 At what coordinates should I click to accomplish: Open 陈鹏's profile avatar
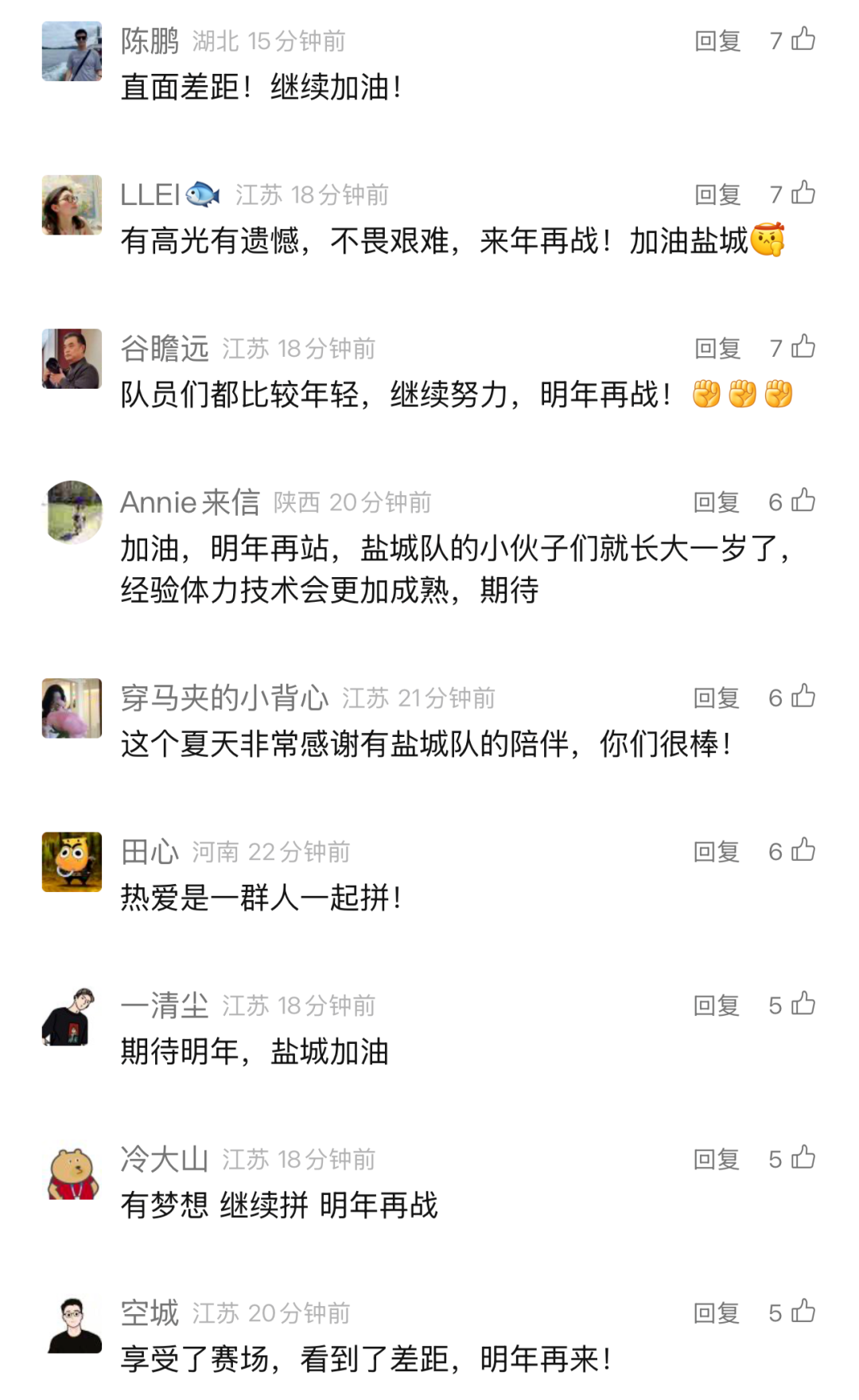tap(72, 52)
